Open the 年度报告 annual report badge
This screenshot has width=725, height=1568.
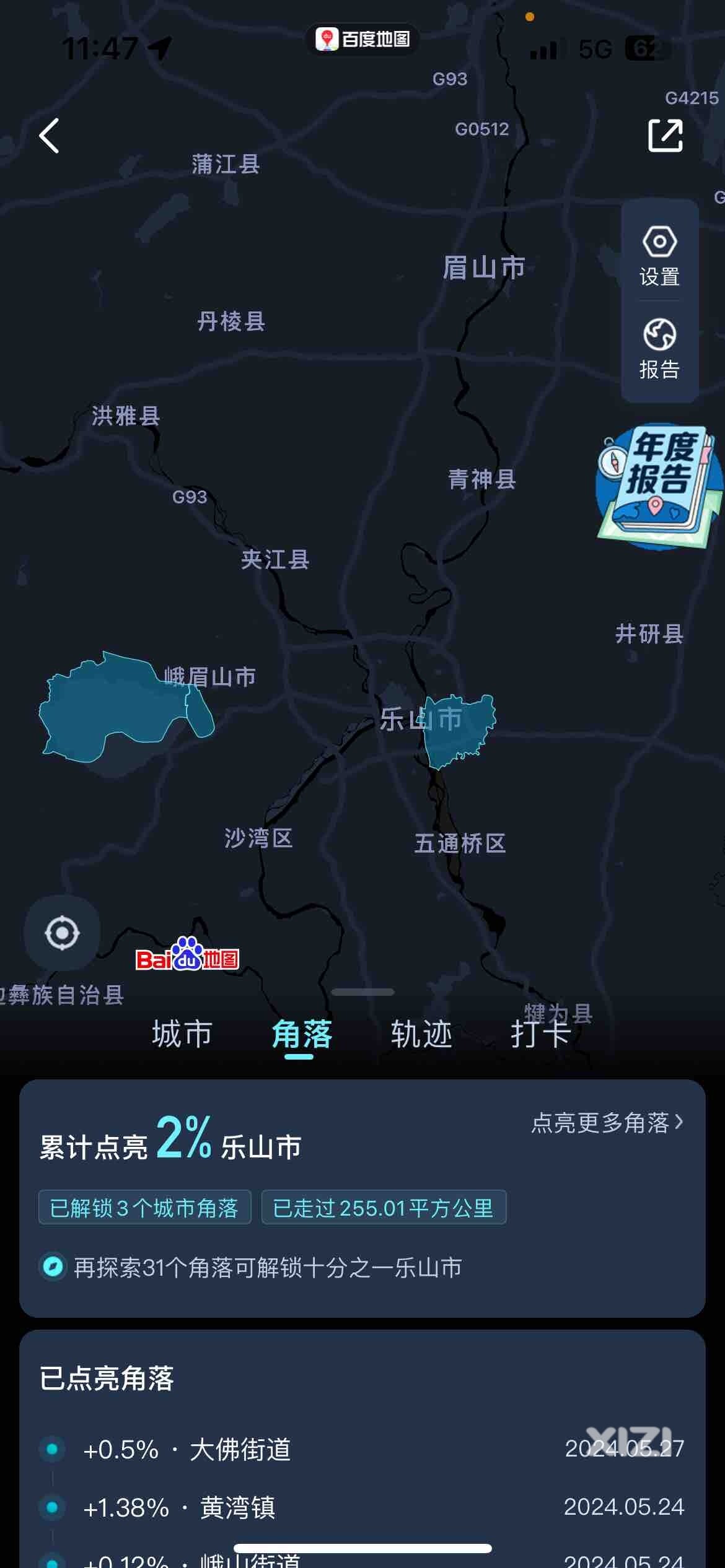tap(659, 487)
